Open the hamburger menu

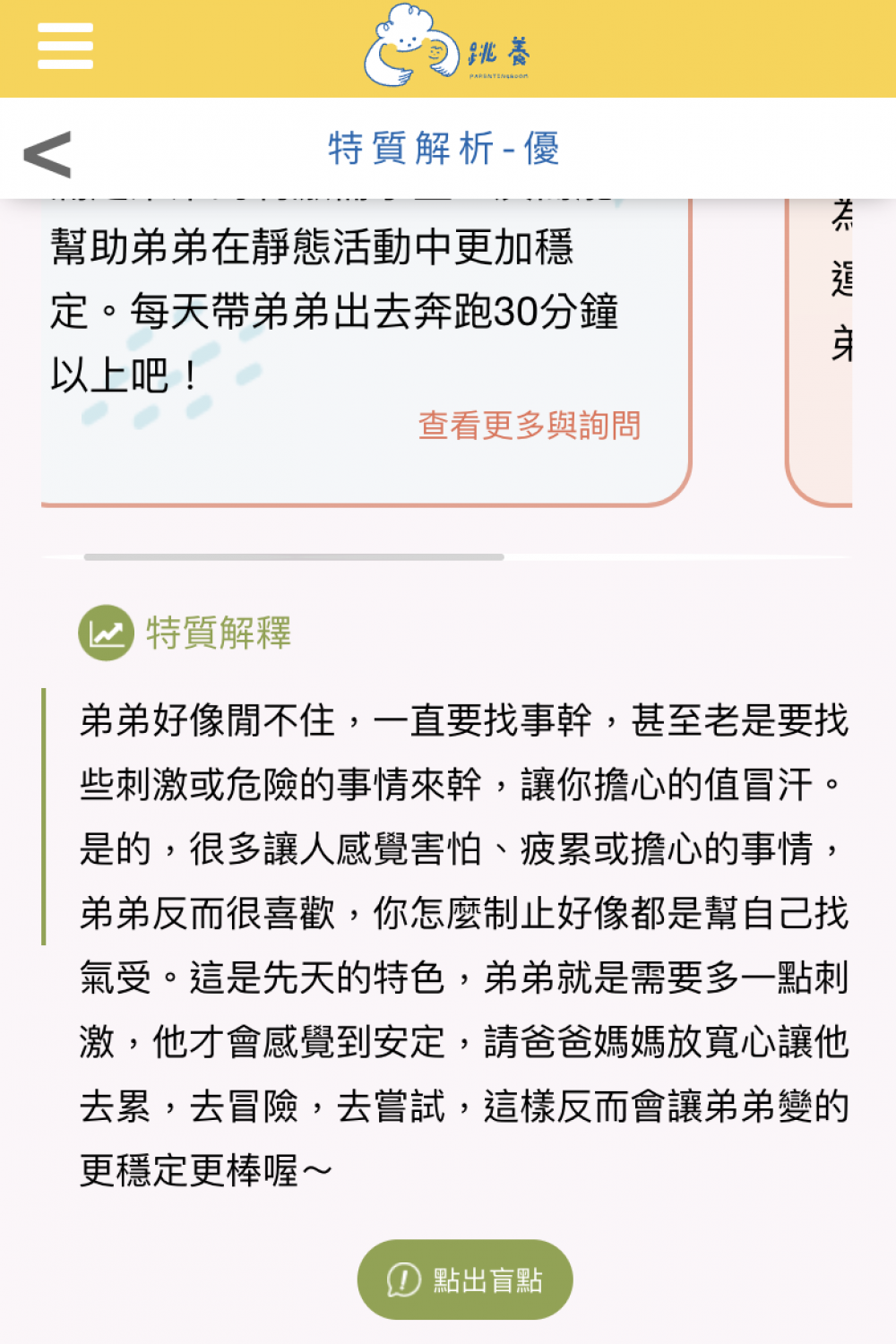click(65, 47)
